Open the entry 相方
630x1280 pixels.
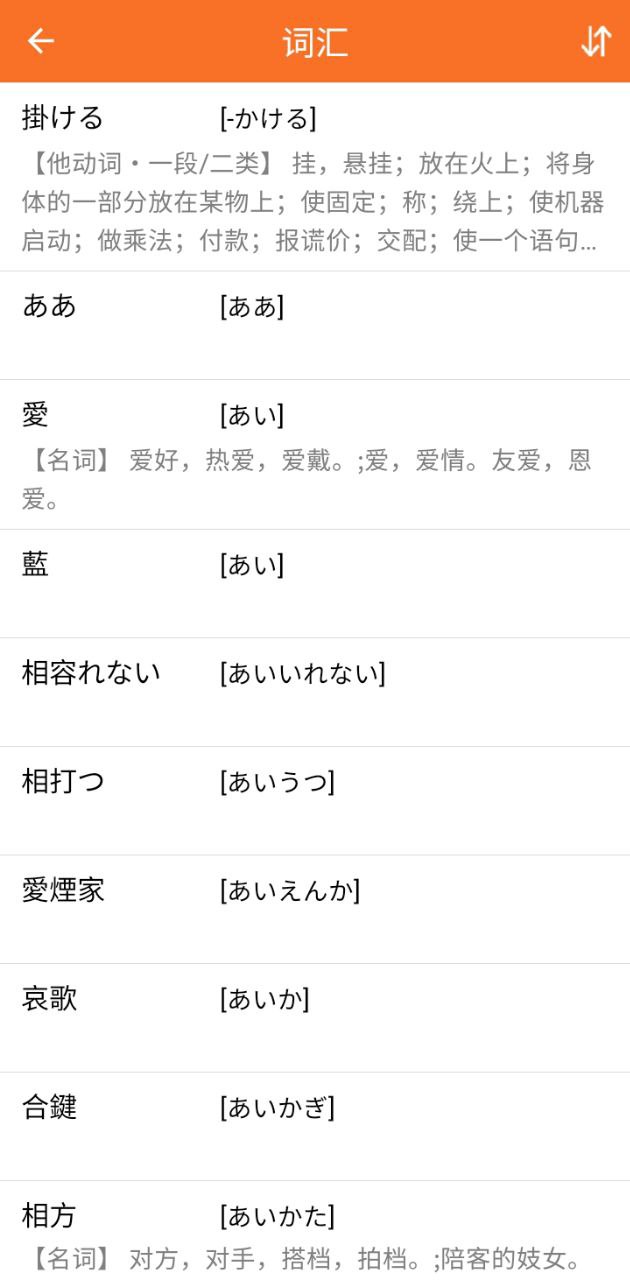click(315, 1232)
